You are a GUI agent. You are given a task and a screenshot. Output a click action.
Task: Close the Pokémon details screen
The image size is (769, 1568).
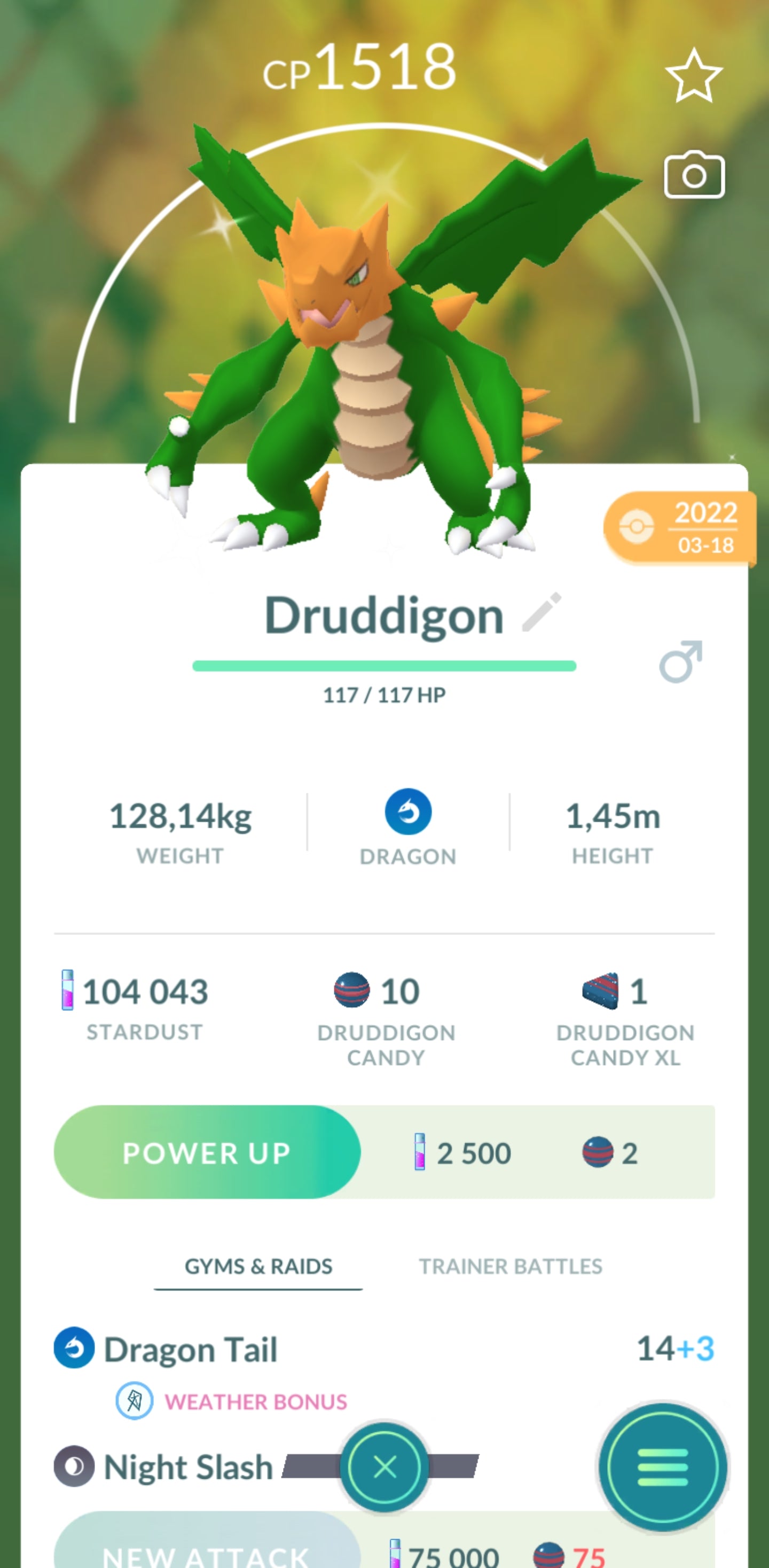click(384, 1467)
